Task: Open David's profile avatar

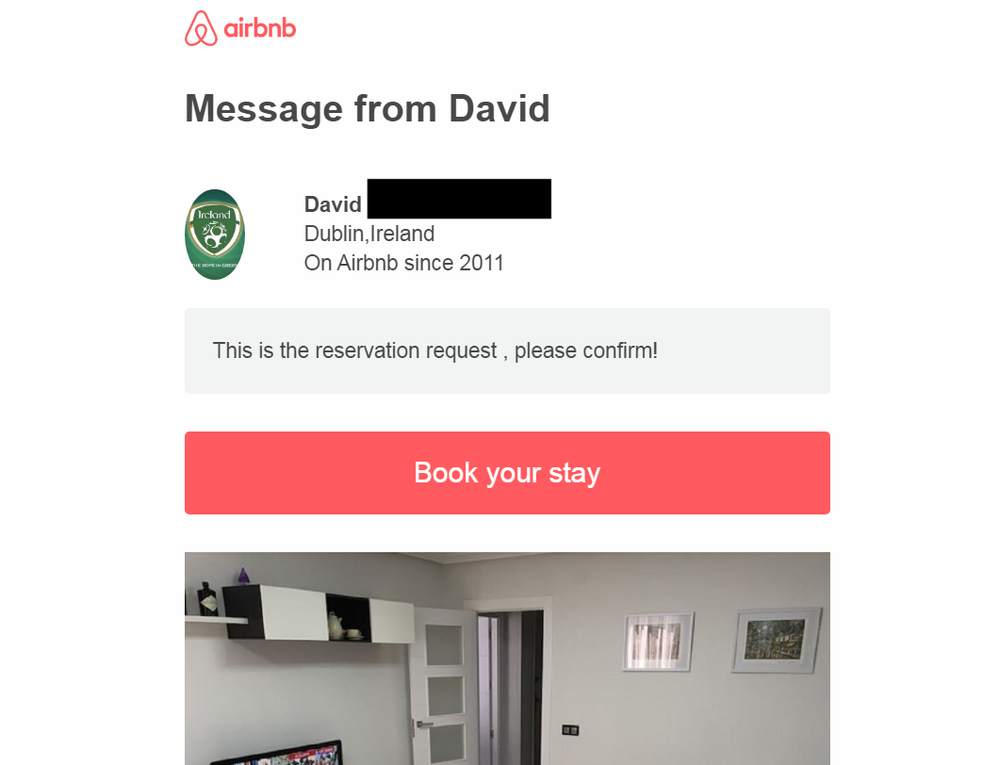Action: [x=215, y=234]
